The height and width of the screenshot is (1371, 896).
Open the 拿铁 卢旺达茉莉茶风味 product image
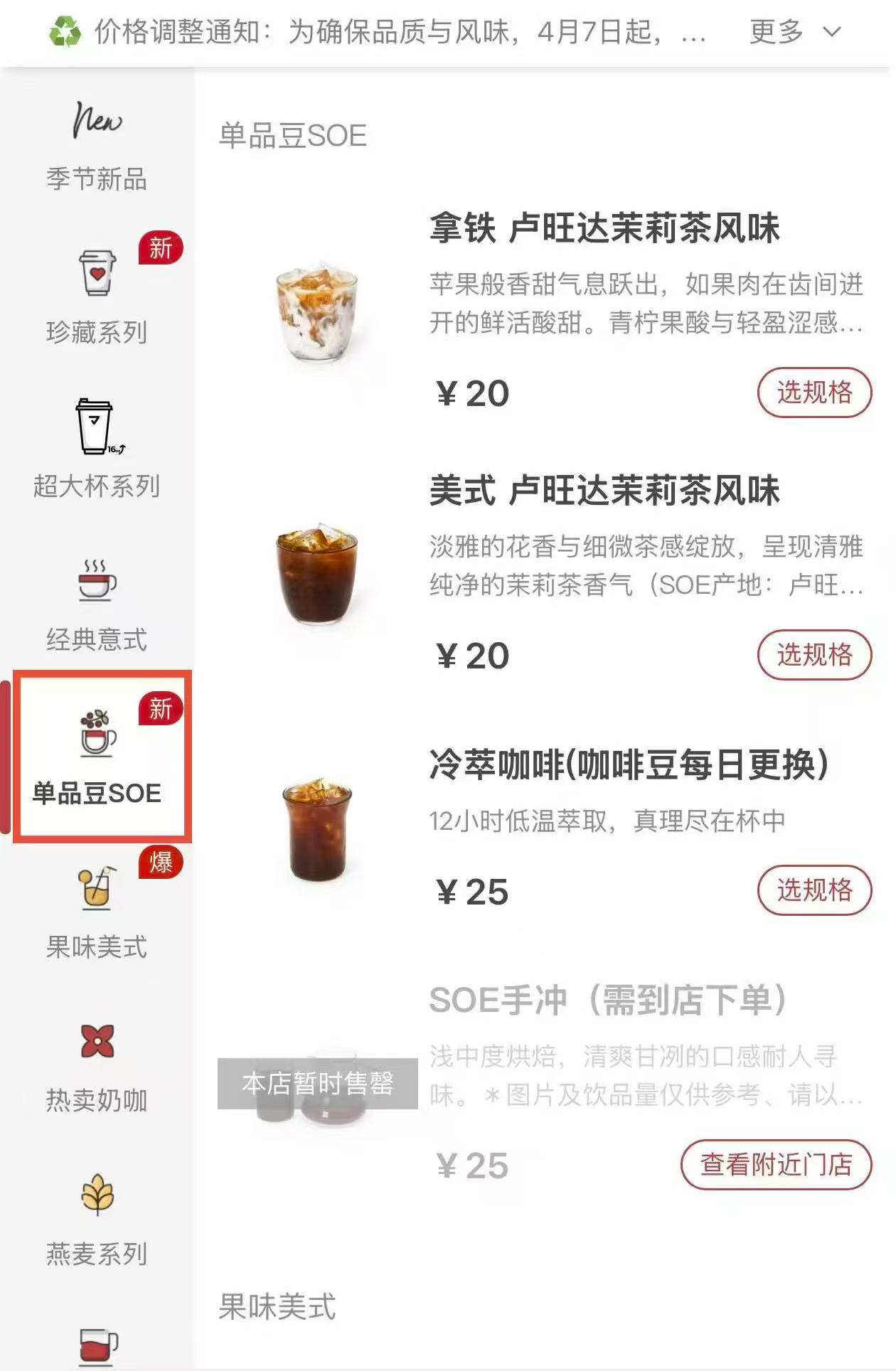click(x=317, y=311)
